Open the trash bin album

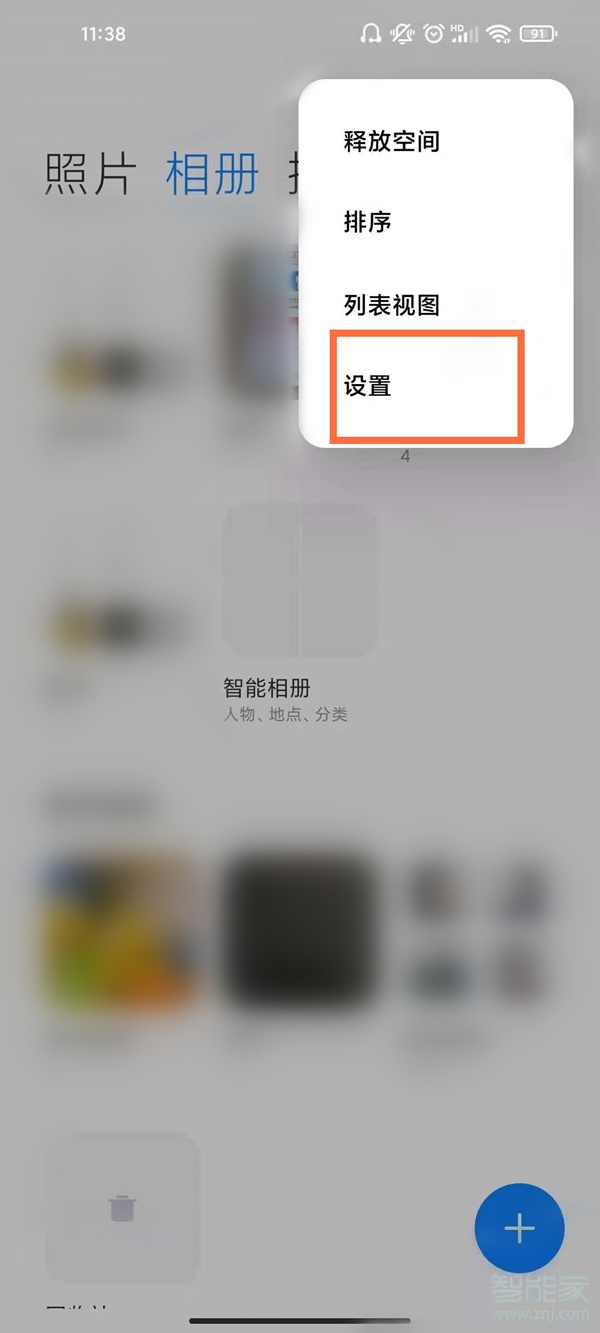pyautogui.click(x=122, y=1209)
